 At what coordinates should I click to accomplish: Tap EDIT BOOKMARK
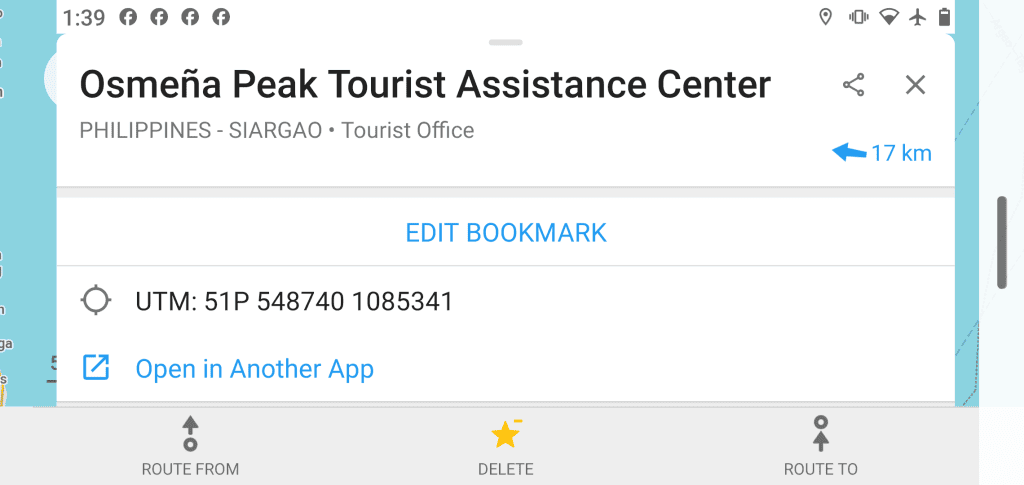pos(505,233)
